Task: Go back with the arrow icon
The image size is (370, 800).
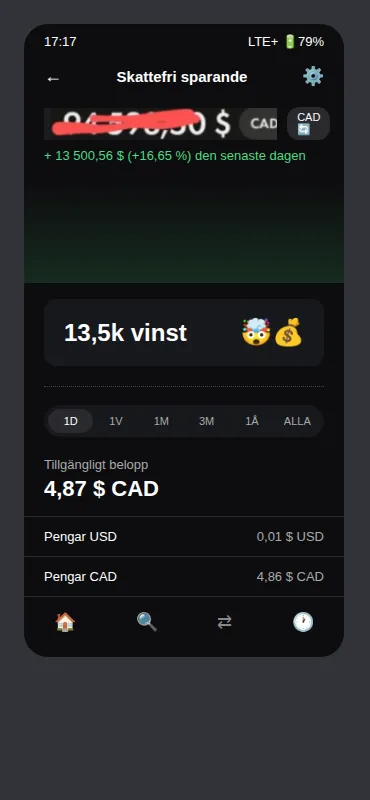Action: click(53, 79)
